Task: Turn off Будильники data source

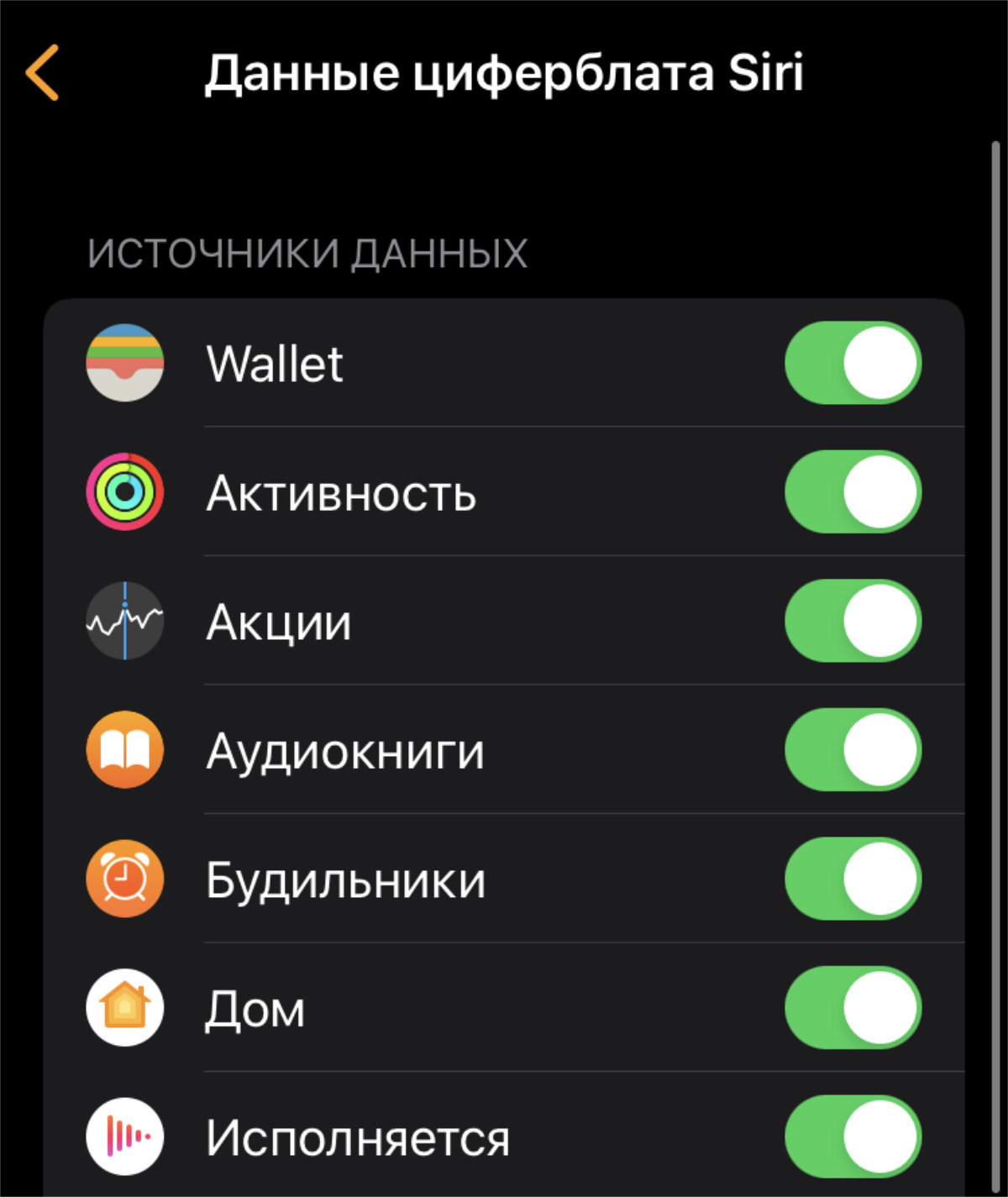Action: click(853, 879)
